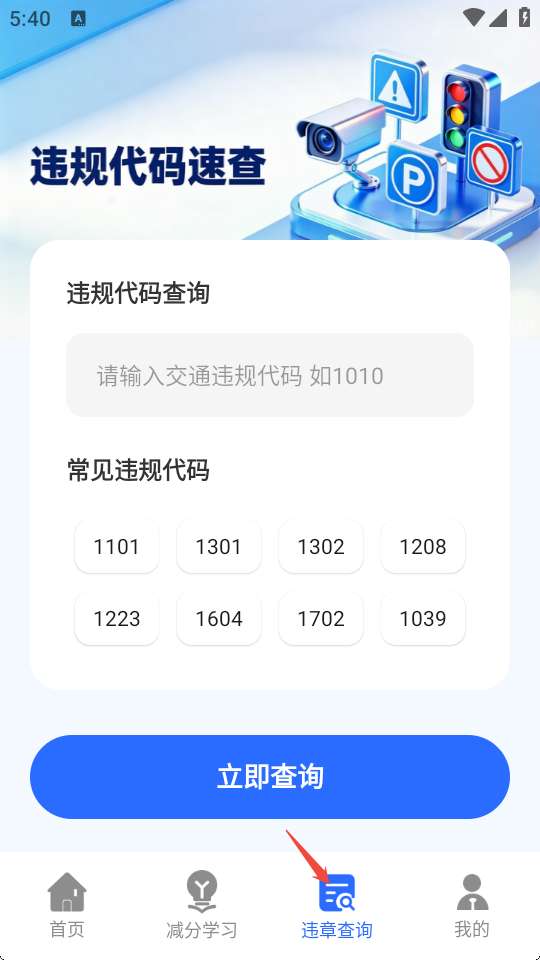Select common code 1101

116,546
